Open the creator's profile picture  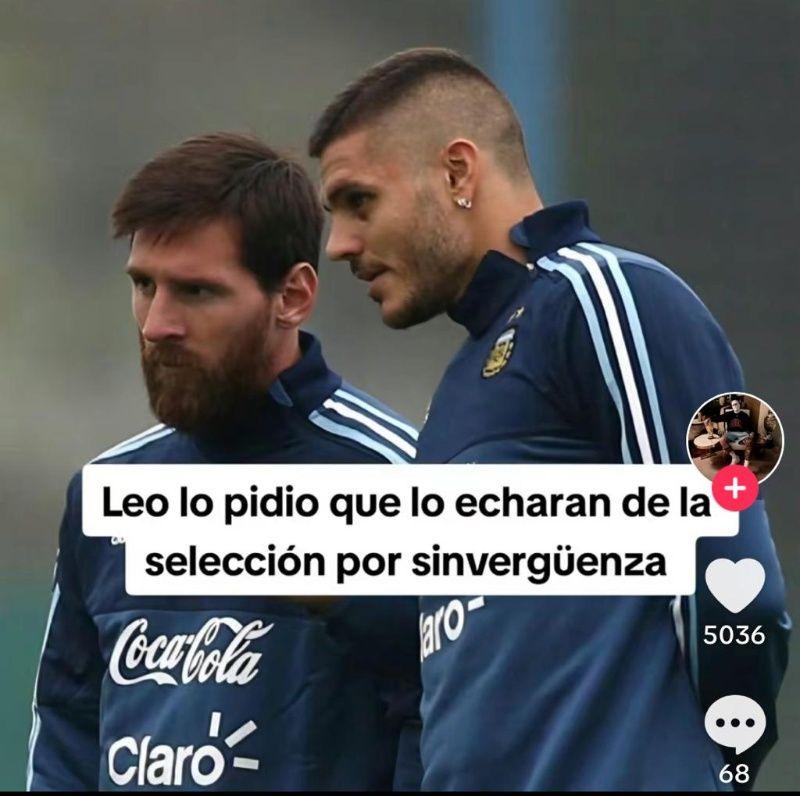click(x=735, y=436)
